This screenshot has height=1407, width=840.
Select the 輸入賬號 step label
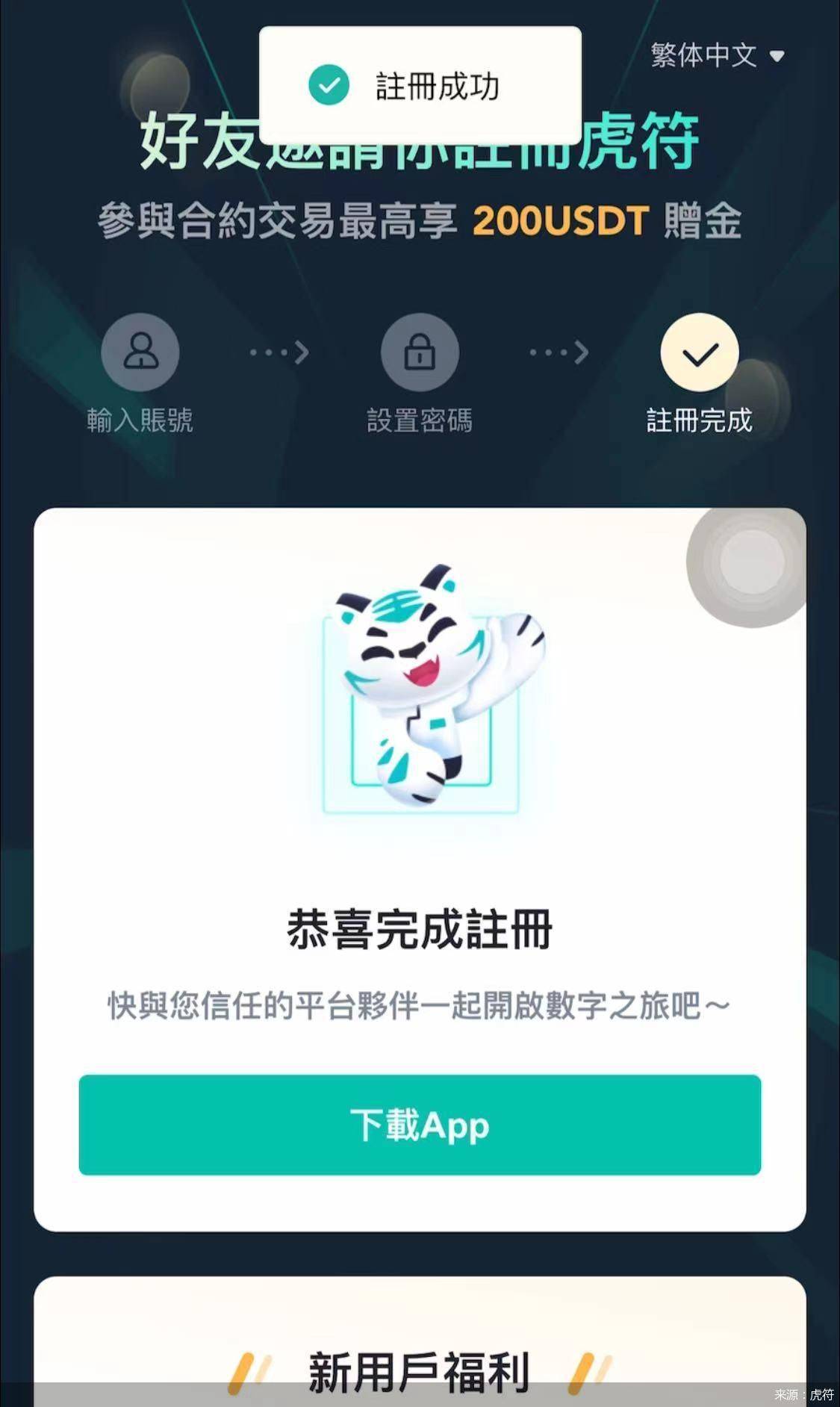tap(140, 420)
